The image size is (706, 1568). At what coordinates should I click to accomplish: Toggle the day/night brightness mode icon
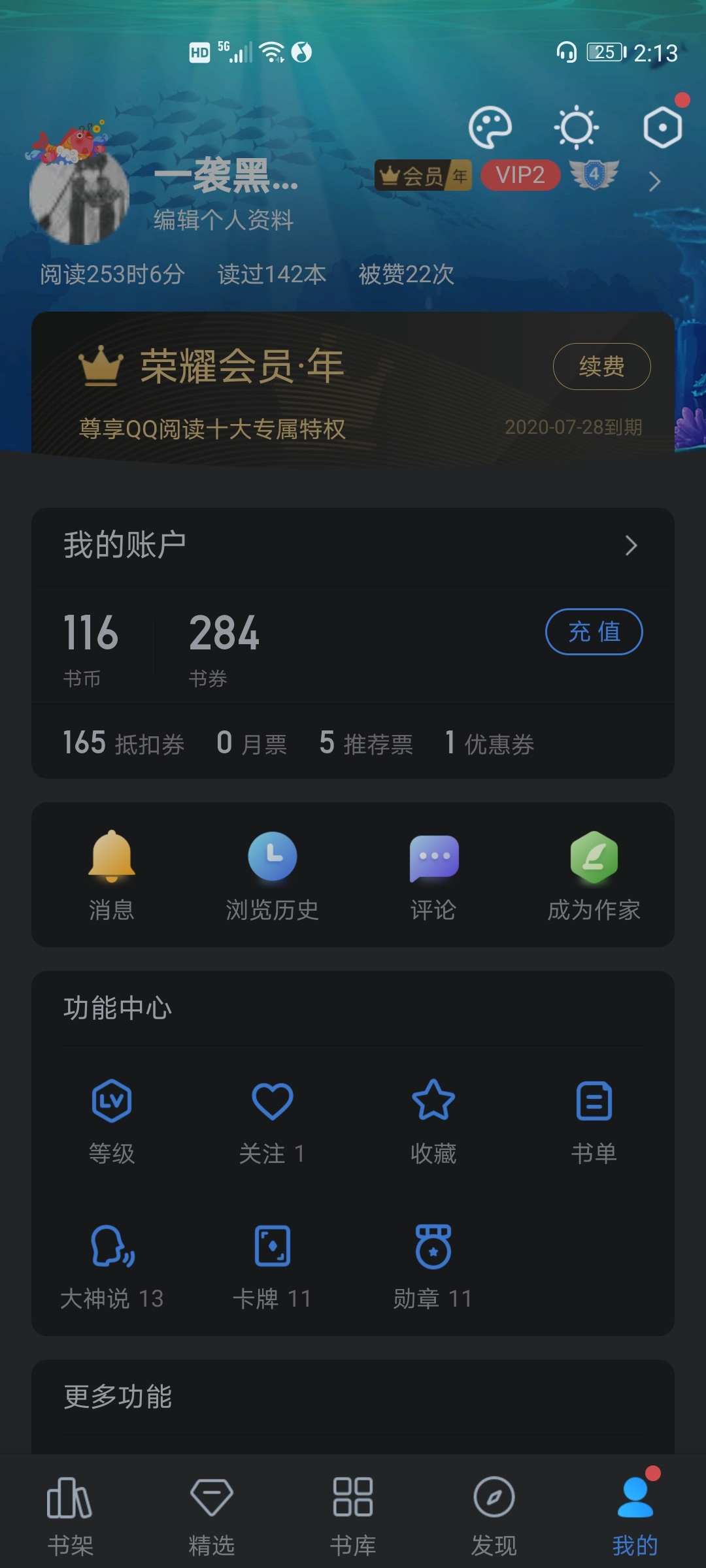(576, 127)
